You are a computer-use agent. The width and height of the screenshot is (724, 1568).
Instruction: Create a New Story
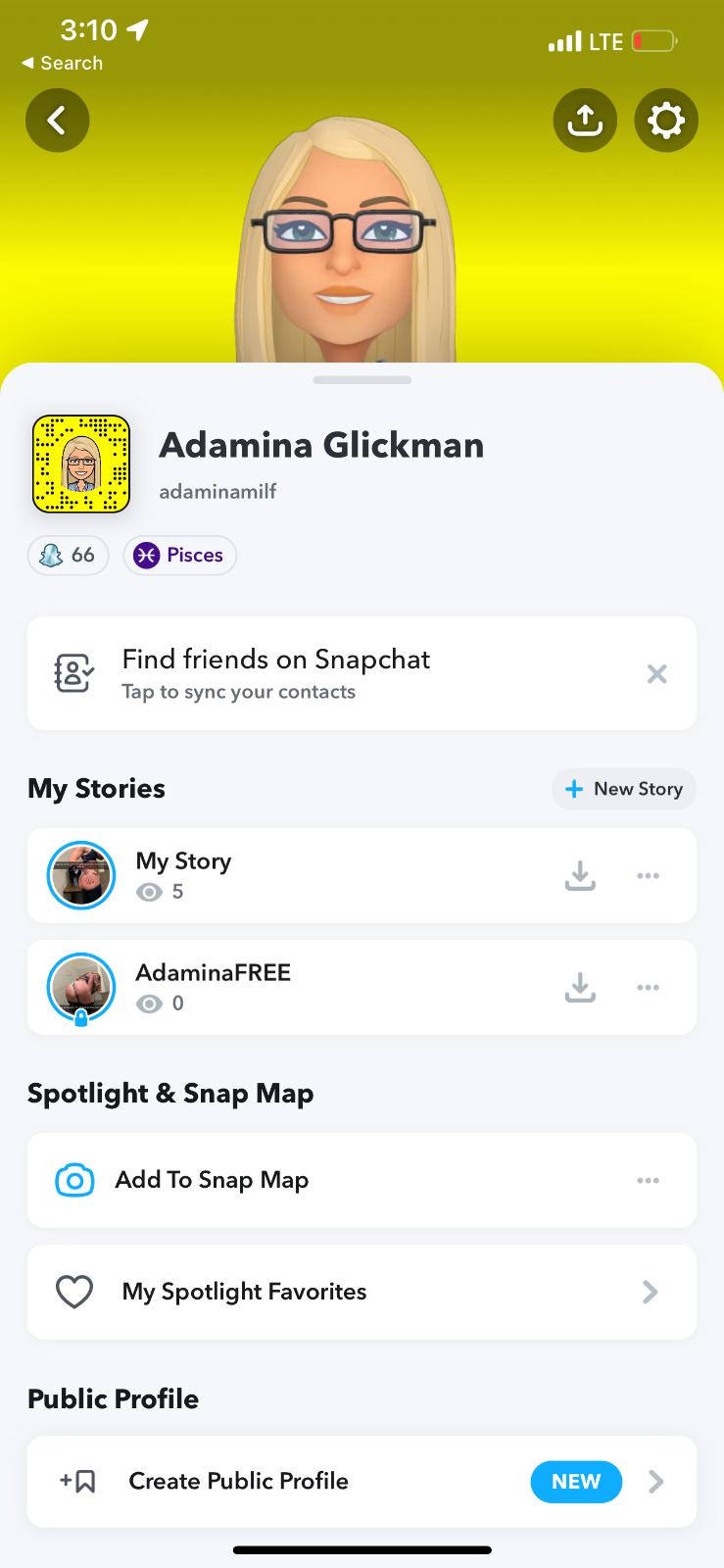click(624, 789)
